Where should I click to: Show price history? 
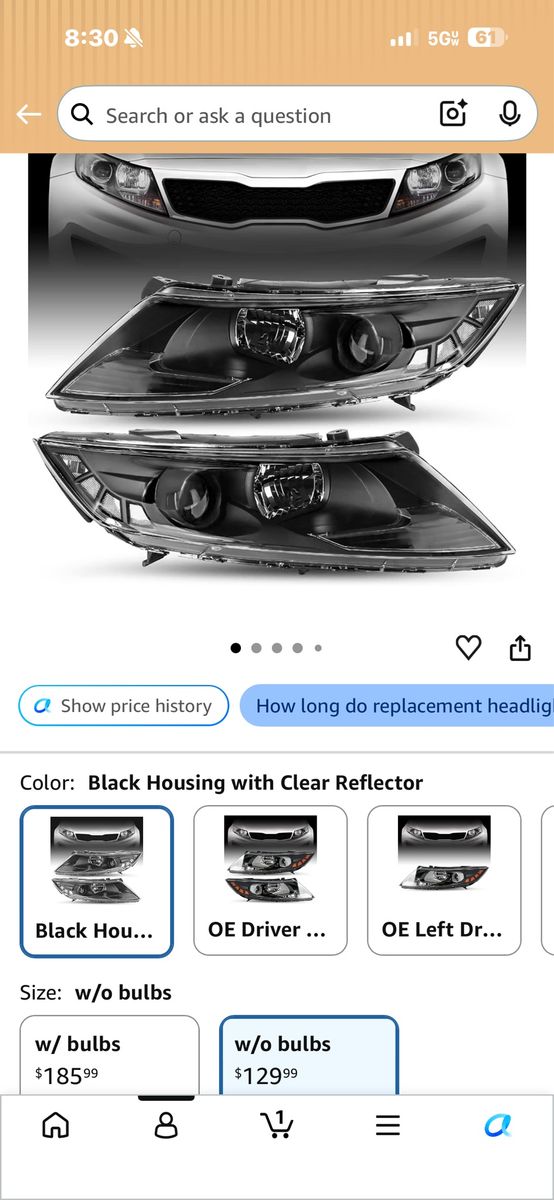click(124, 706)
